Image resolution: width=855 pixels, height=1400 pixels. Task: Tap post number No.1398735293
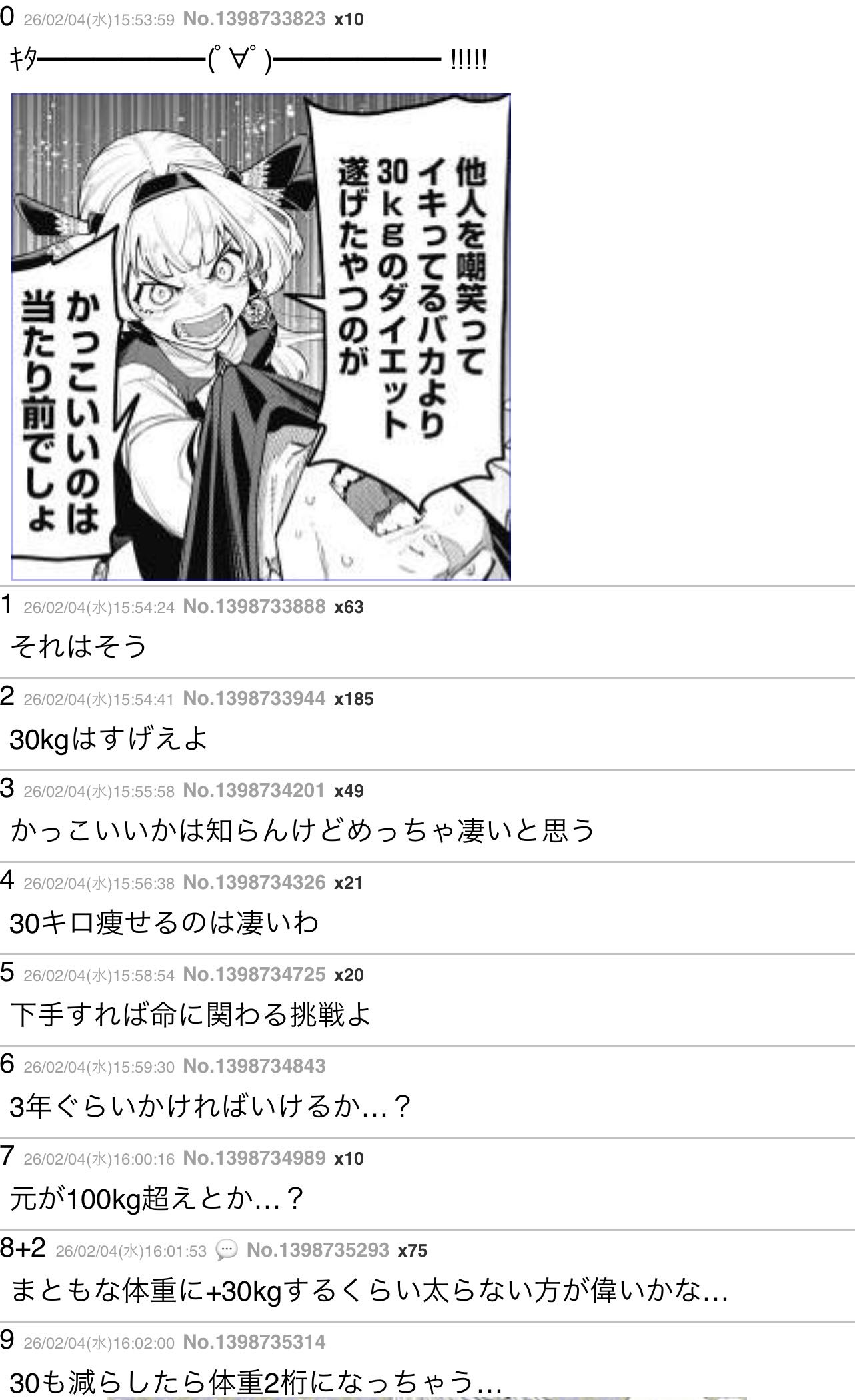click(317, 1250)
